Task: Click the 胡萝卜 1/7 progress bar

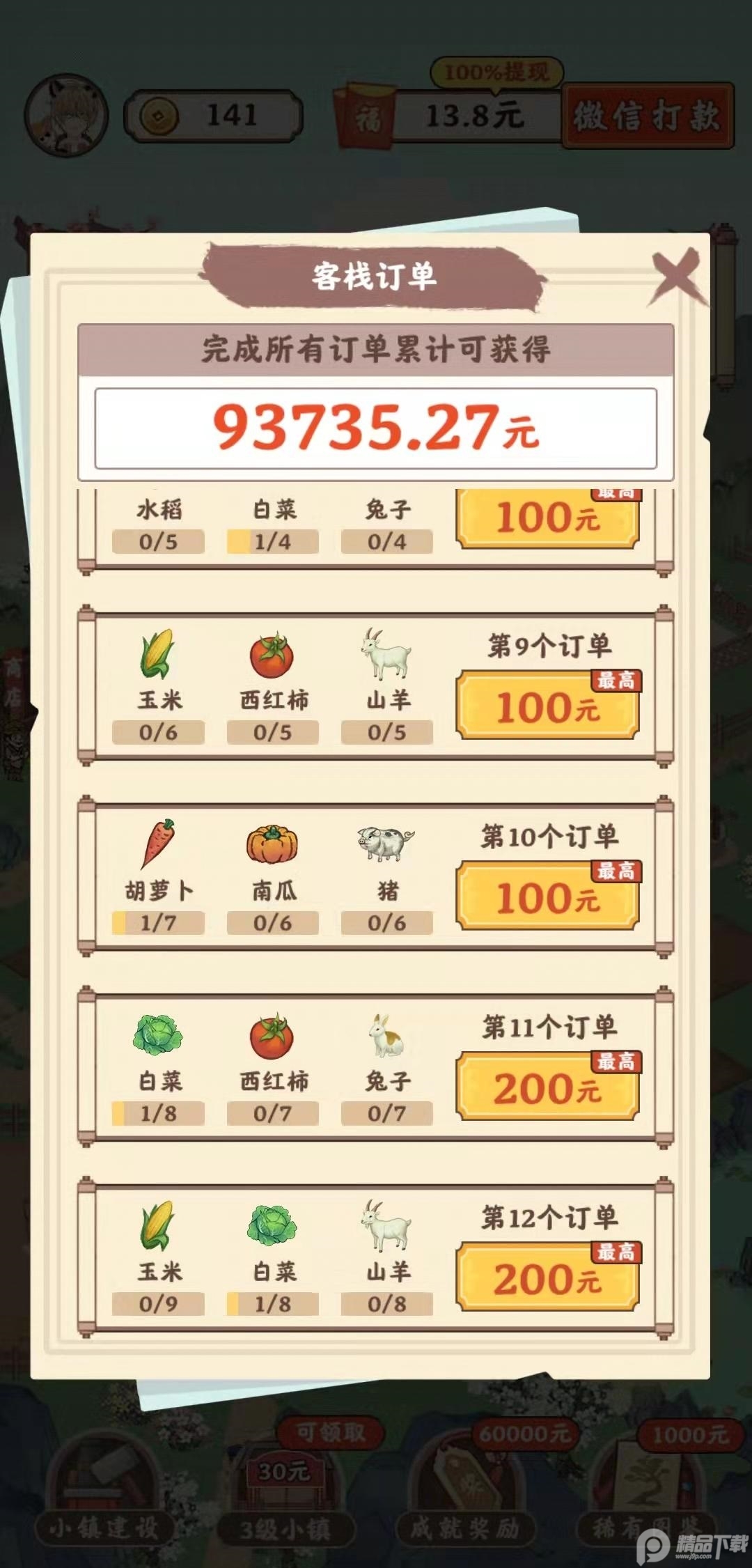Action: (x=159, y=924)
